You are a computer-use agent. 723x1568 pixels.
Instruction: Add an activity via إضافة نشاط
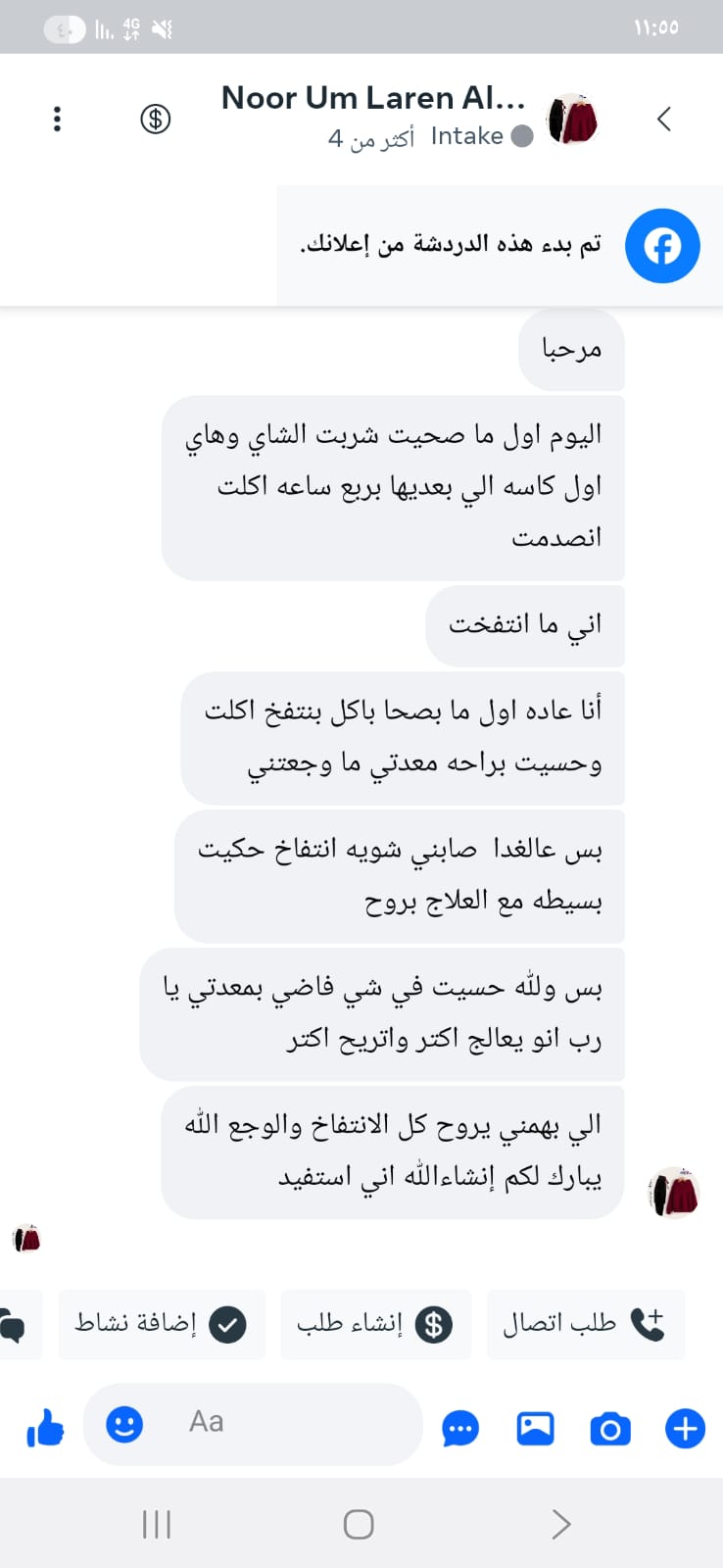click(x=162, y=1324)
